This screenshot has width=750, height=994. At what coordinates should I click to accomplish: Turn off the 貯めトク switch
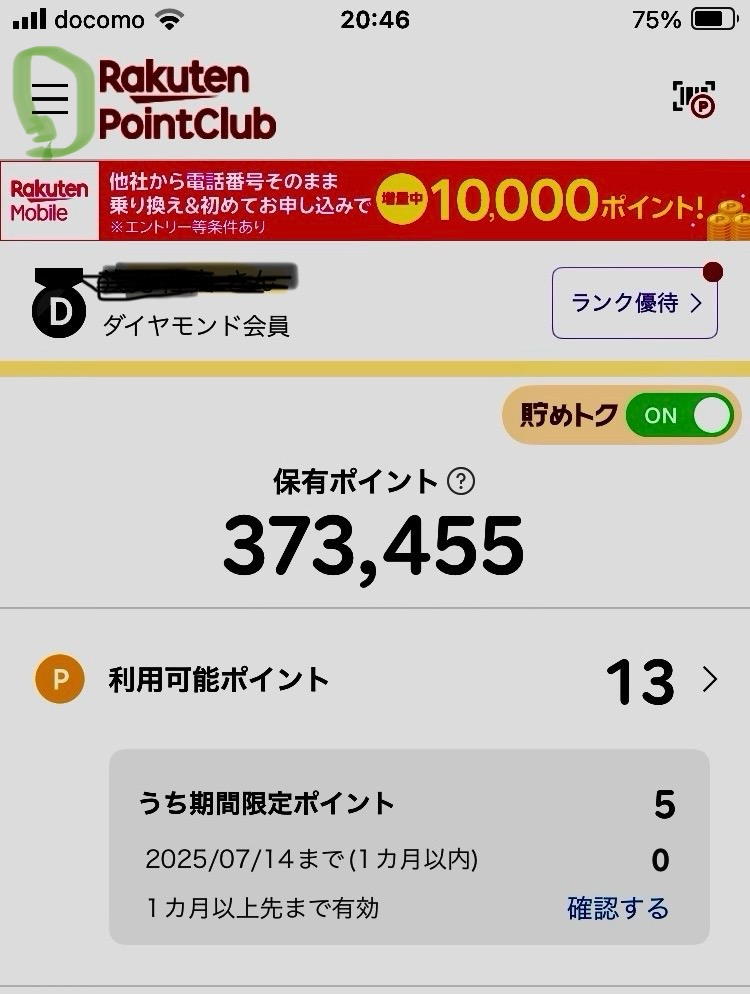tap(680, 416)
